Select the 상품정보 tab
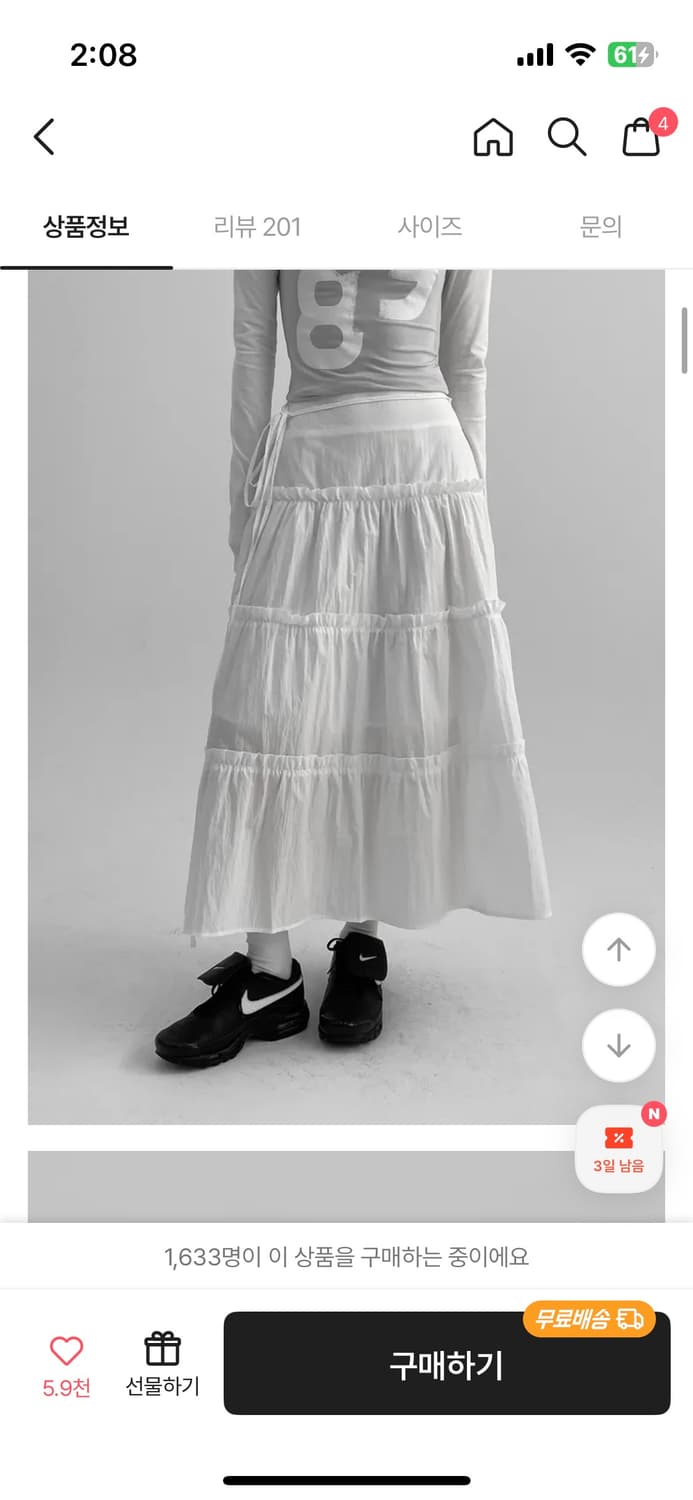 coord(86,227)
